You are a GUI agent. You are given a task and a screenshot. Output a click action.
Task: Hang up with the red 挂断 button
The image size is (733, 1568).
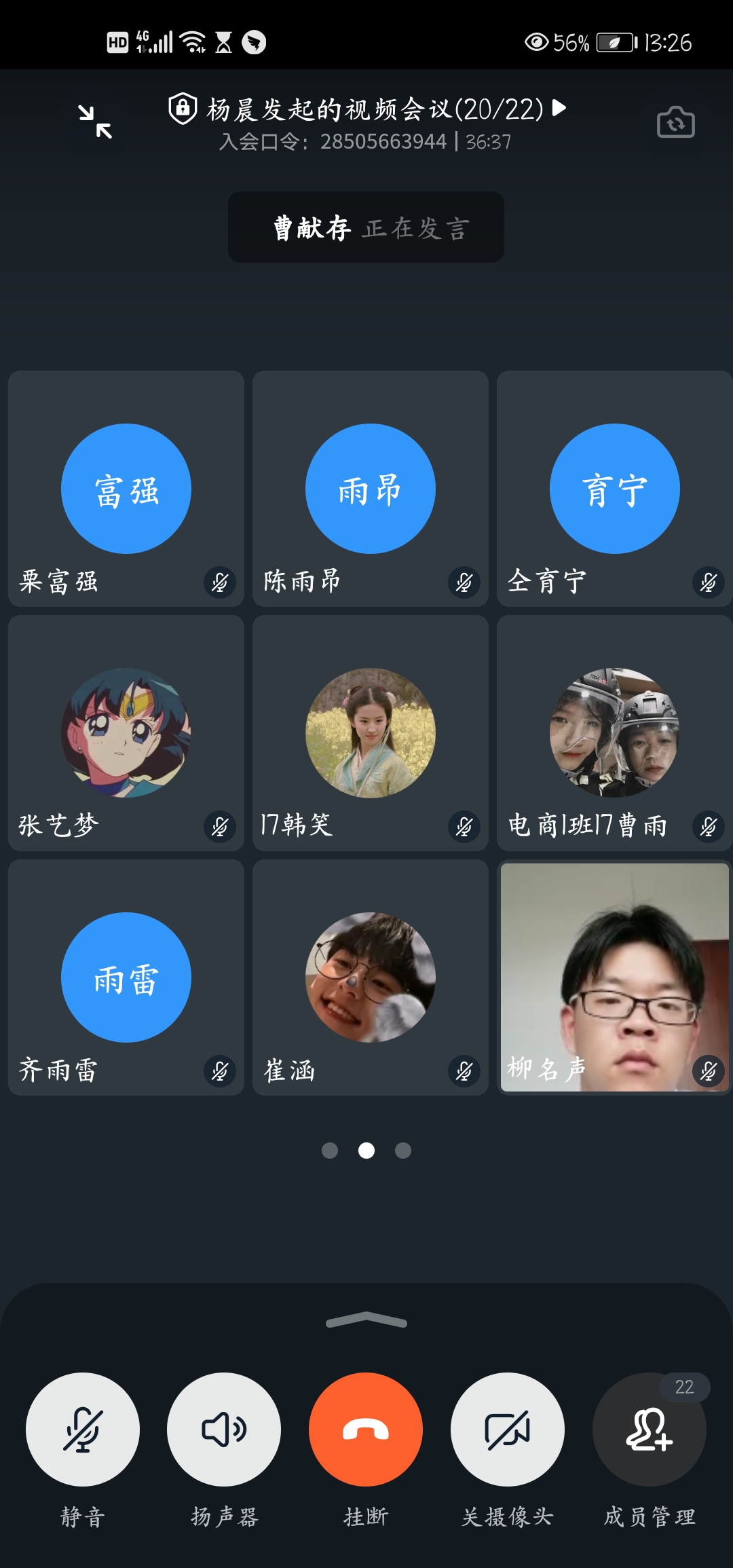point(366,1430)
